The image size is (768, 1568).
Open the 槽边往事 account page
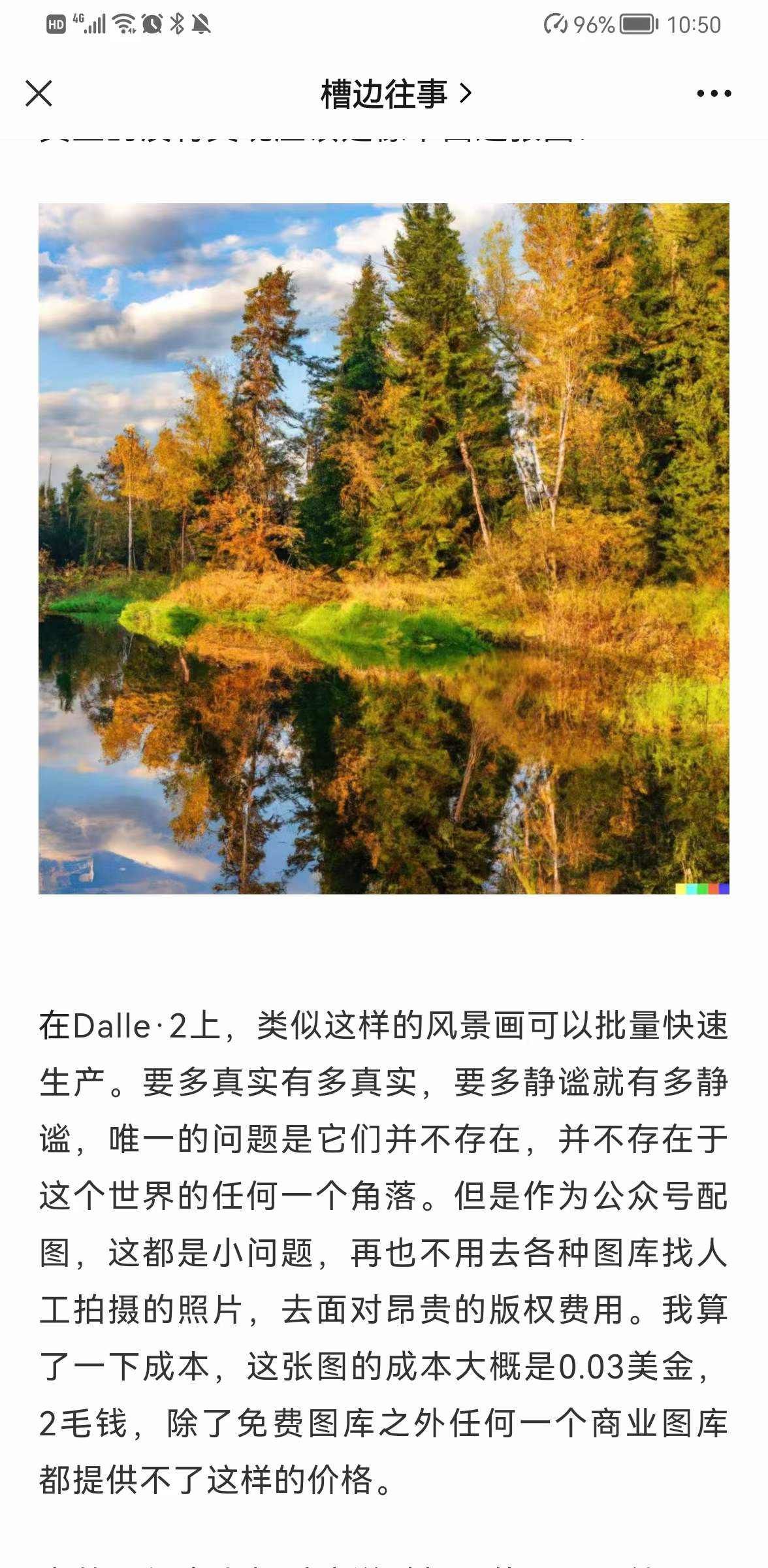394,94
